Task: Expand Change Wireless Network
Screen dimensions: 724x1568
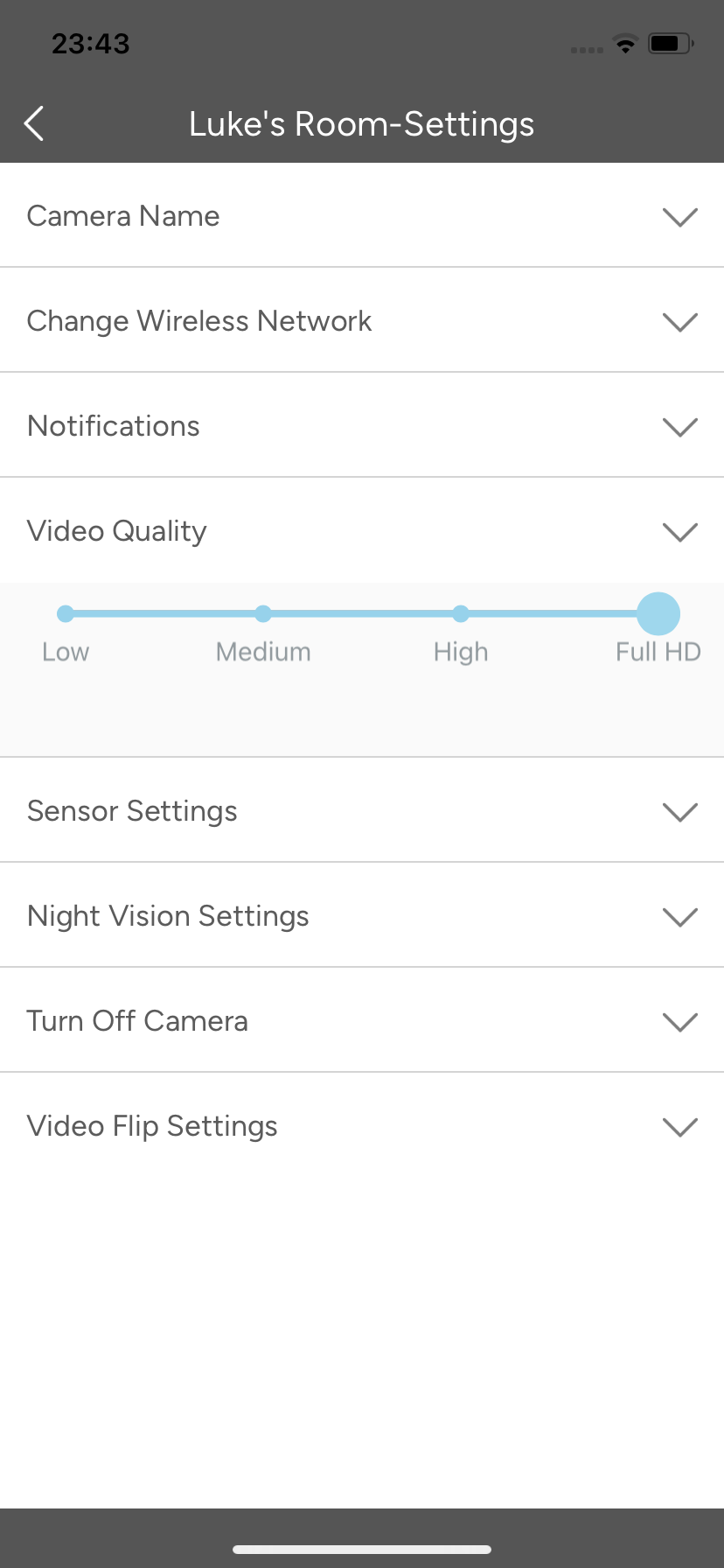Action: click(x=362, y=320)
